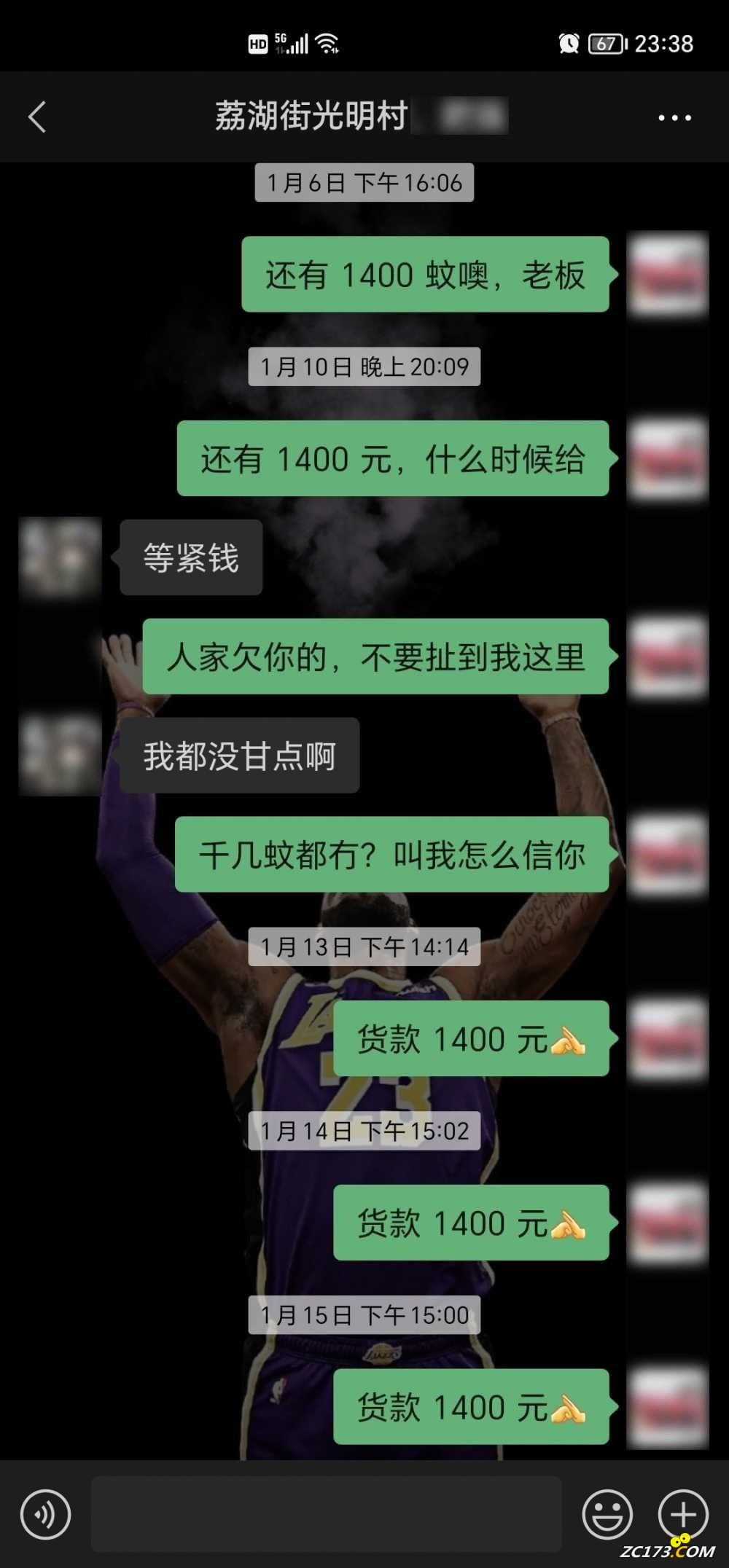Image resolution: width=729 pixels, height=1568 pixels.
Task: Focus the message text field
Action: coord(326,1514)
